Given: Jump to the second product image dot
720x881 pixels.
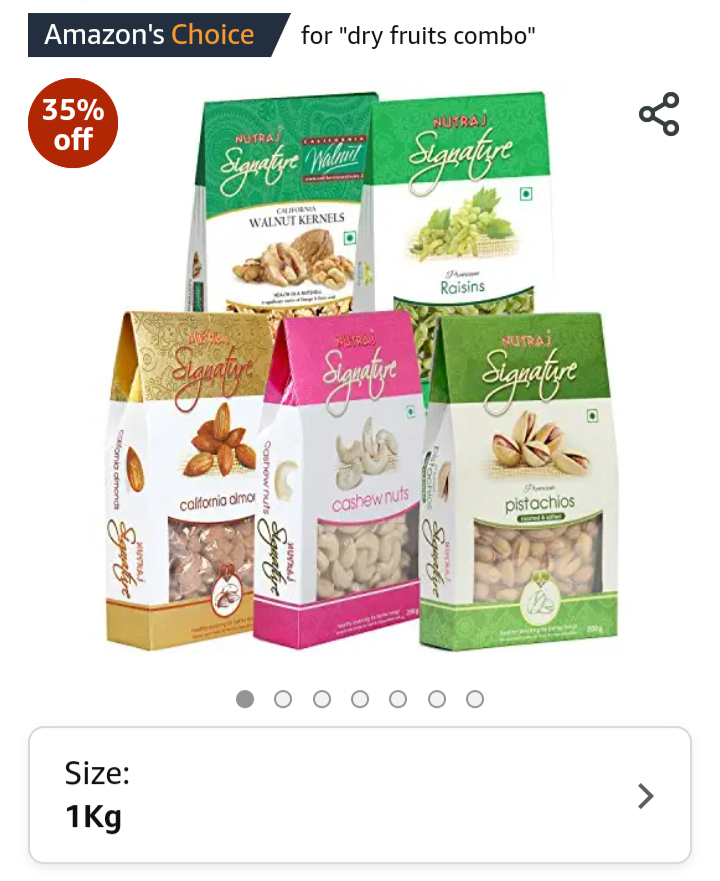Looking at the screenshot, I should pos(283,699).
